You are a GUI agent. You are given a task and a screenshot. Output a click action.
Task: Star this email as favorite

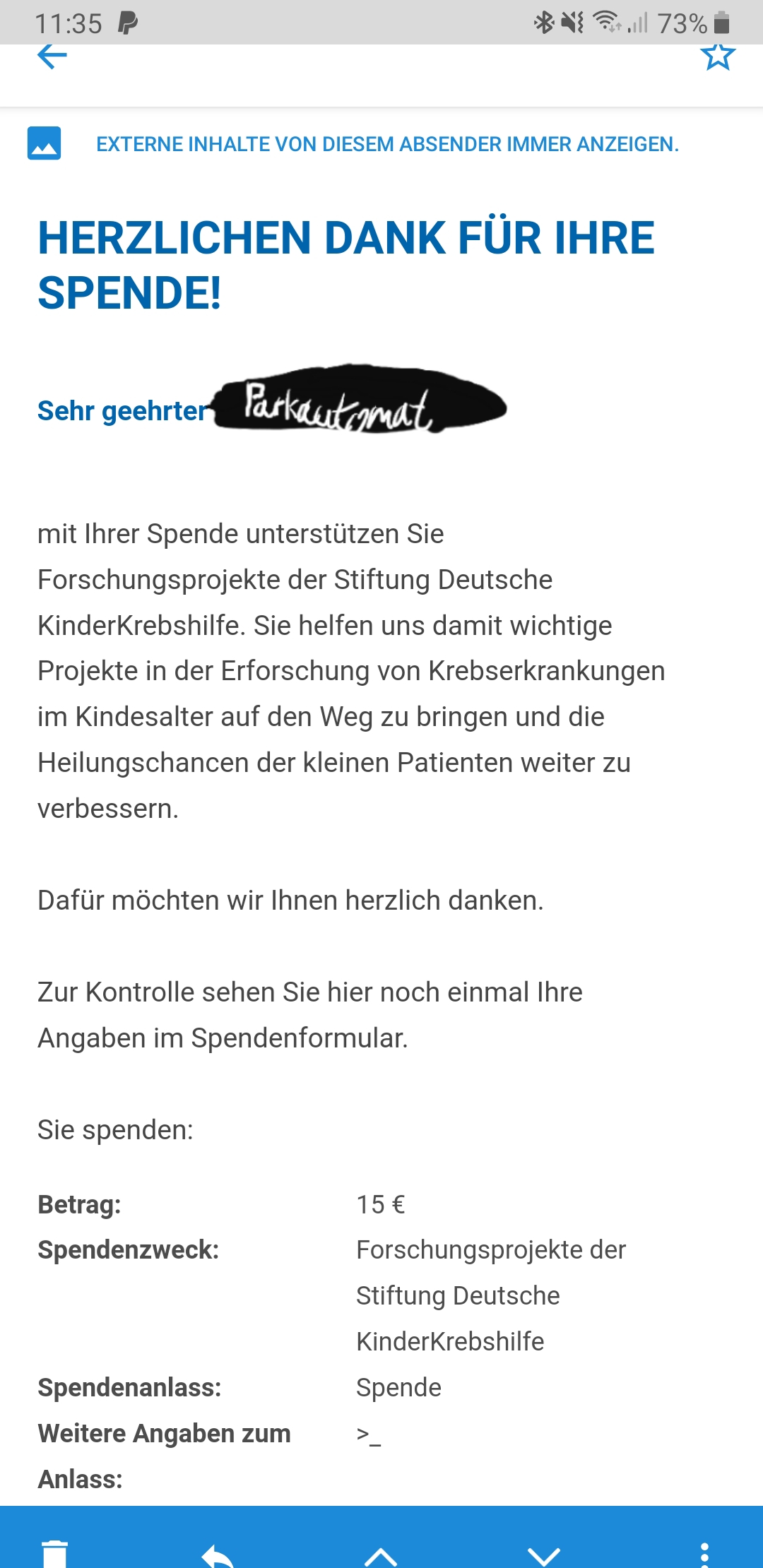718,57
